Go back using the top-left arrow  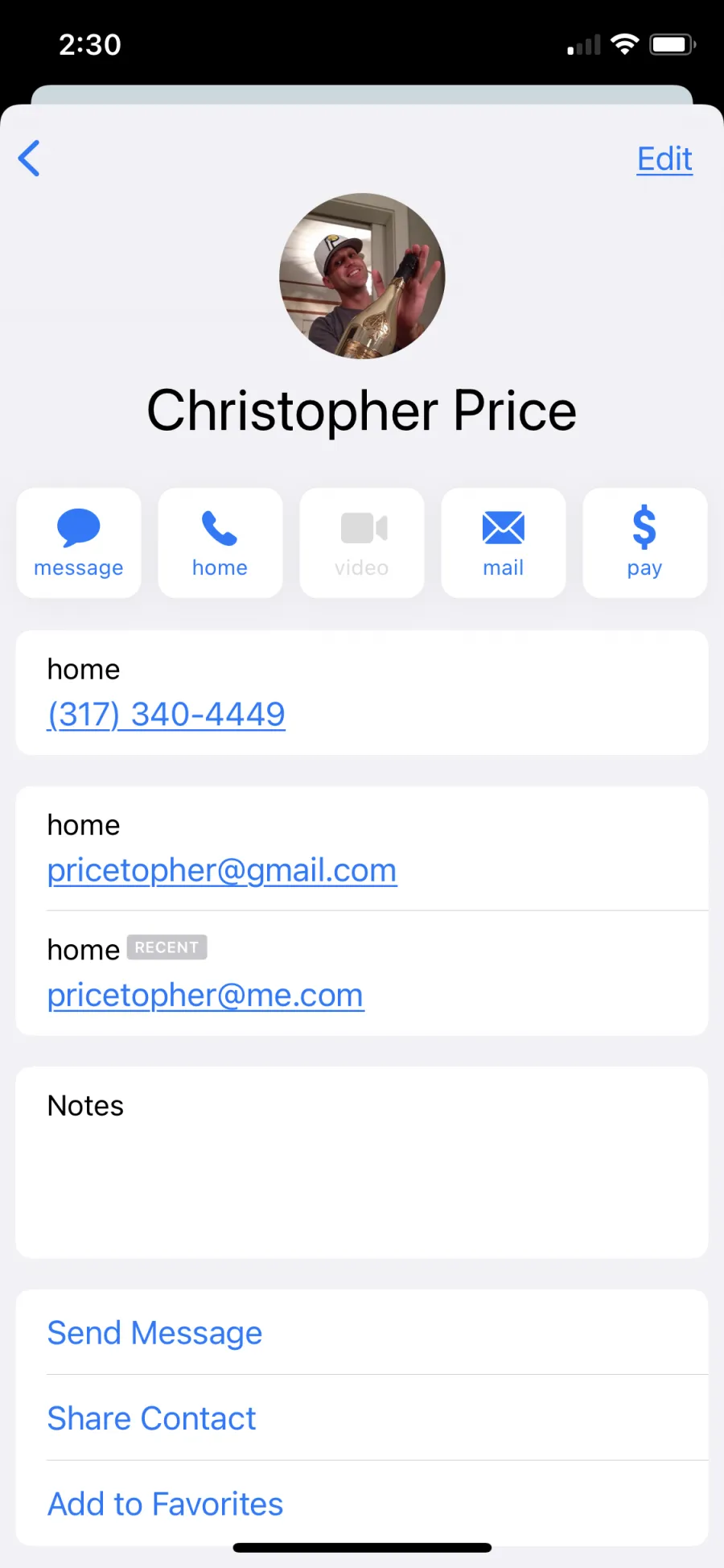[29, 158]
